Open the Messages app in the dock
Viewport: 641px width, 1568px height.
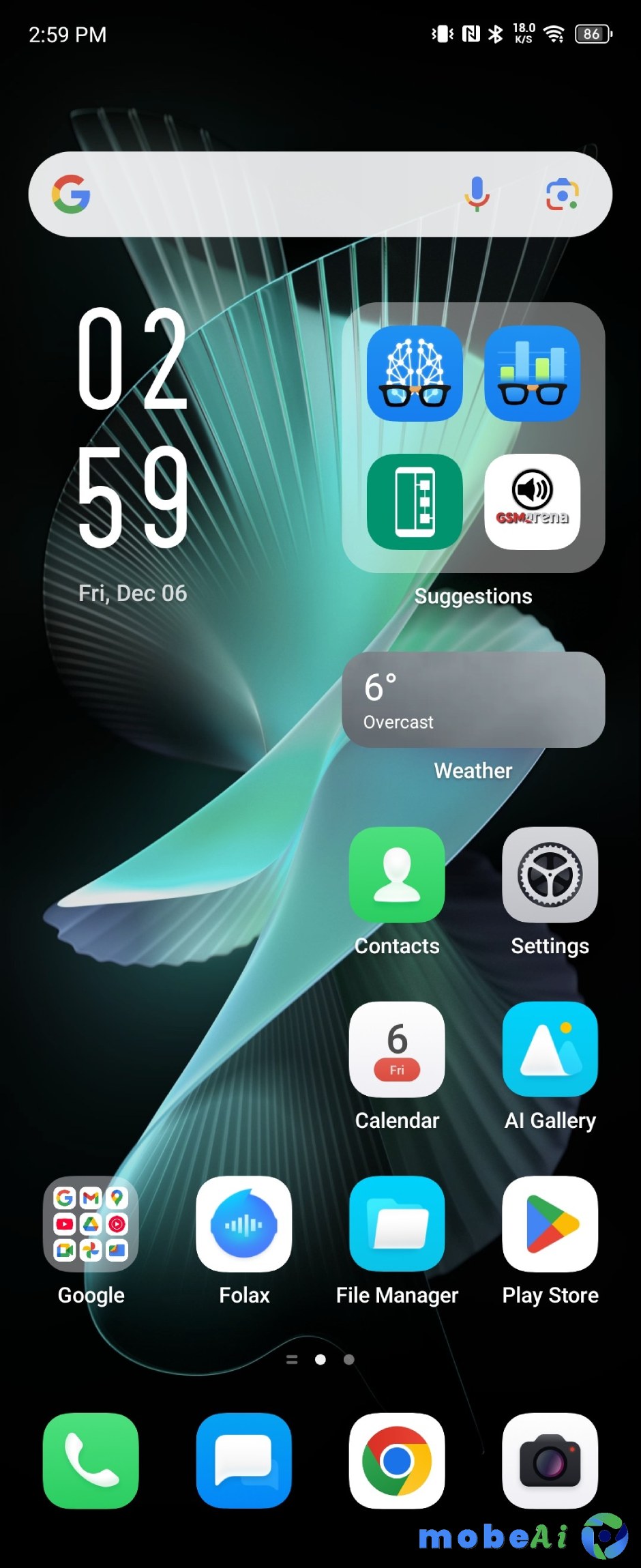[244, 1460]
